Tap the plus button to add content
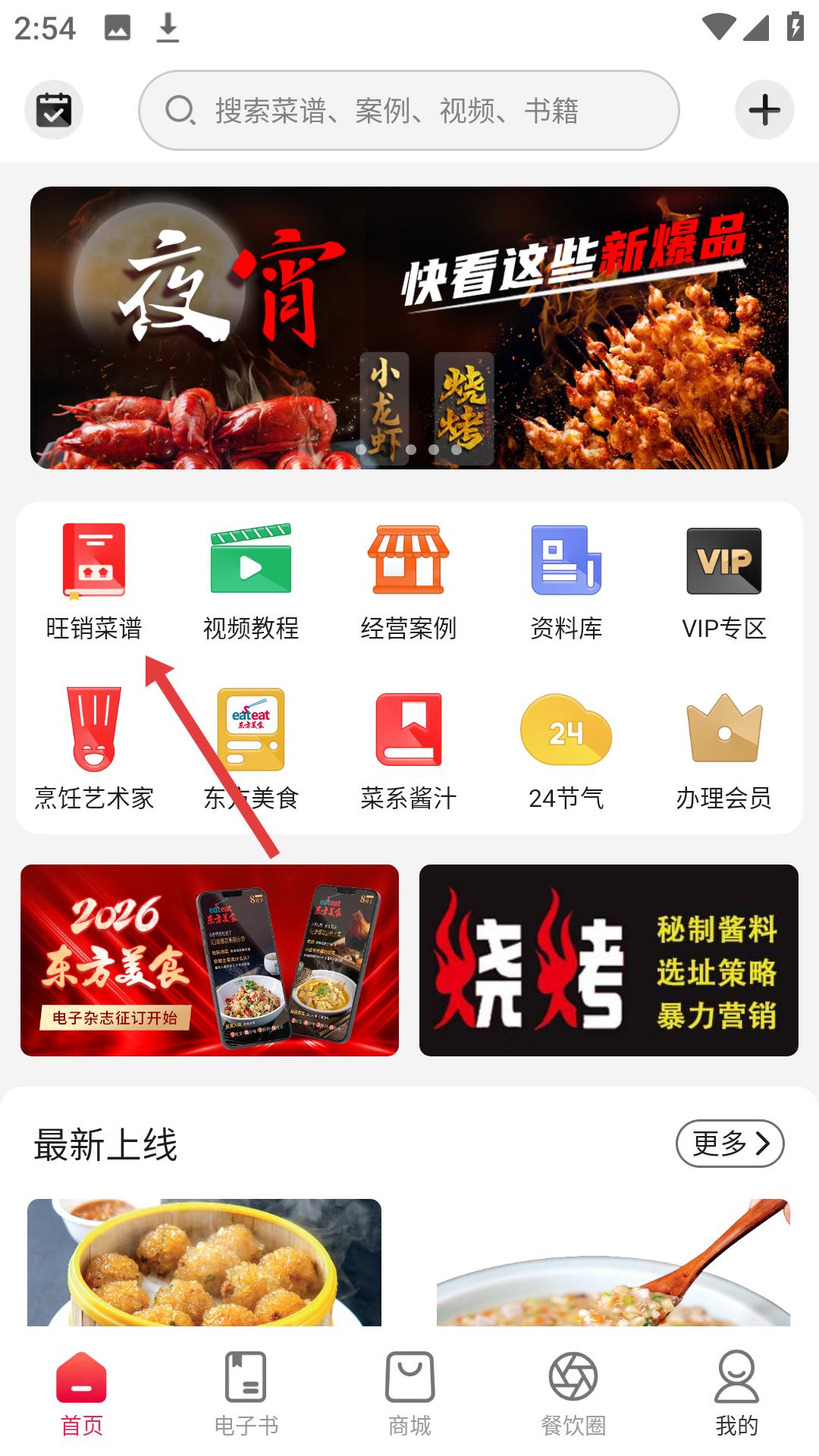 pyautogui.click(x=766, y=109)
